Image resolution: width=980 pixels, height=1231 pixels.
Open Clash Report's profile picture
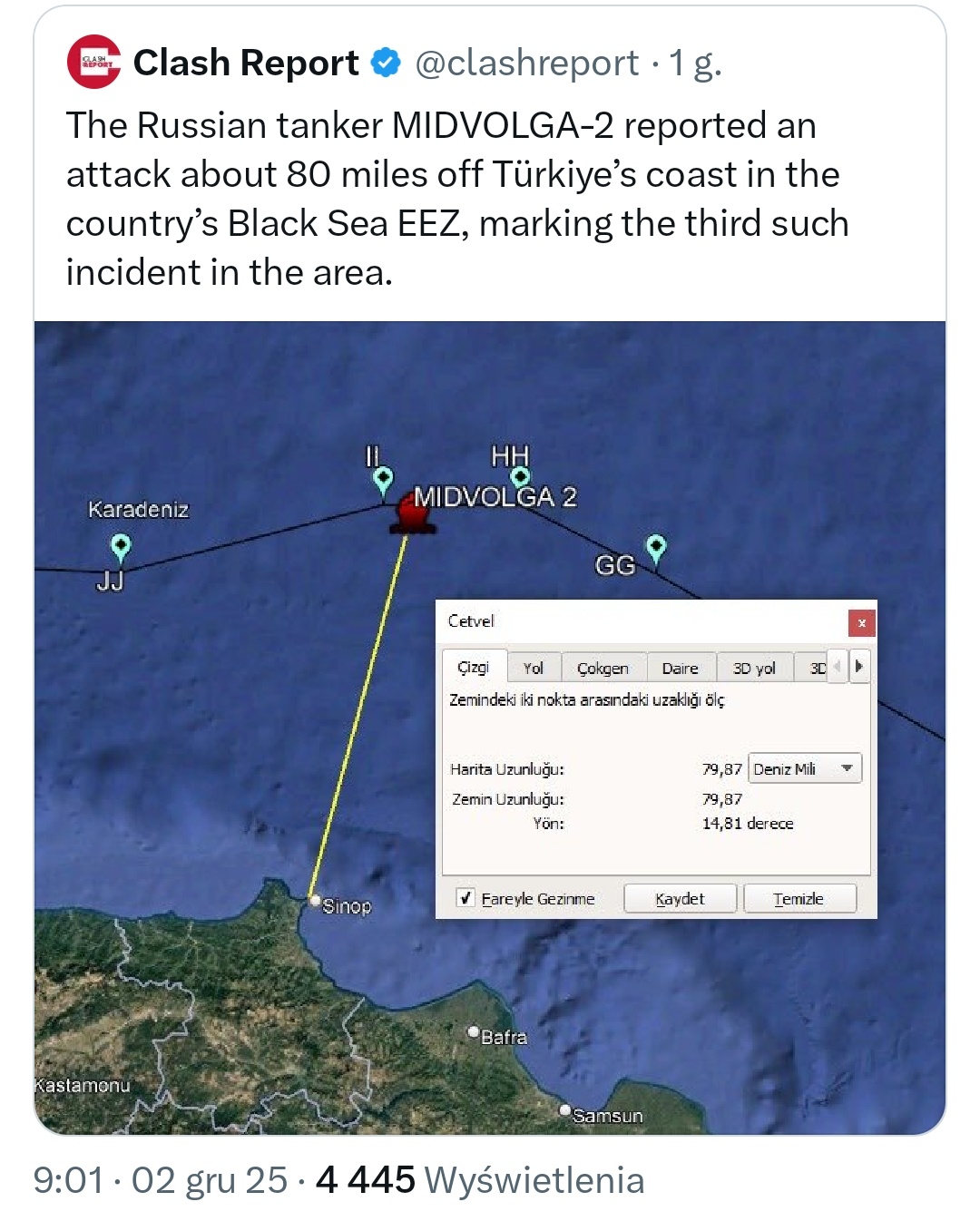(93, 62)
